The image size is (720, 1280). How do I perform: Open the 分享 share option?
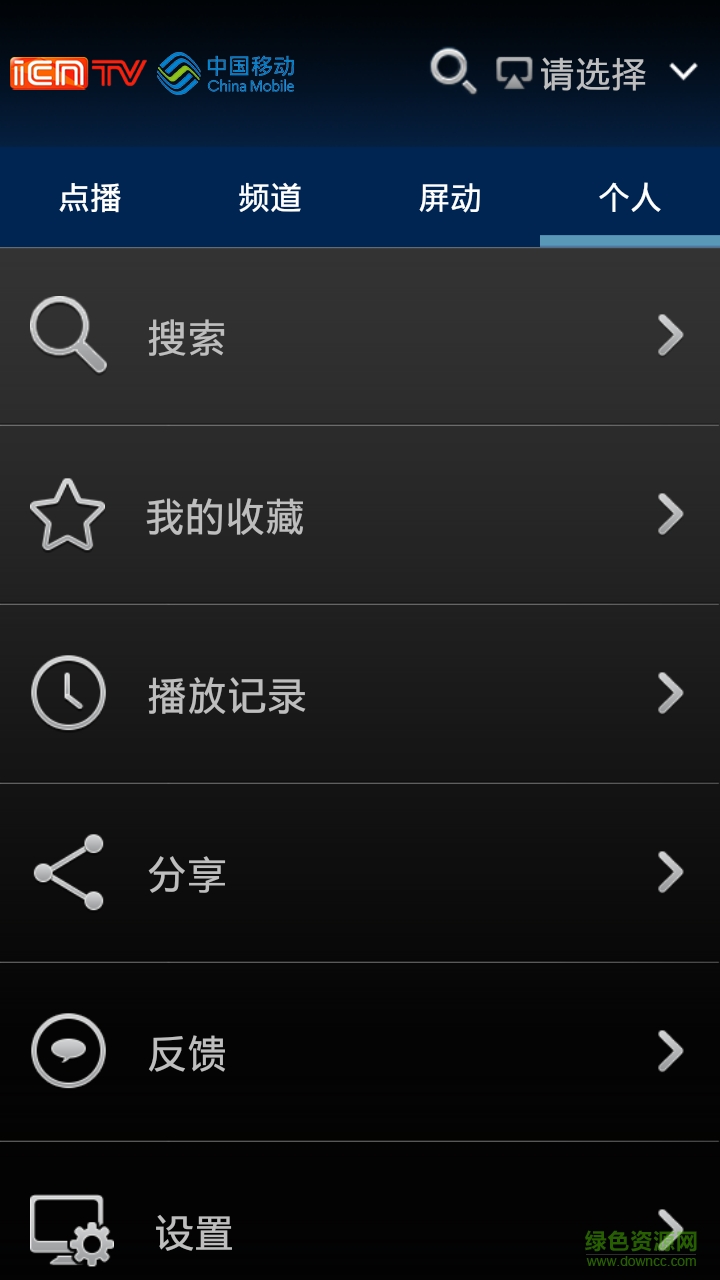(x=360, y=874)
